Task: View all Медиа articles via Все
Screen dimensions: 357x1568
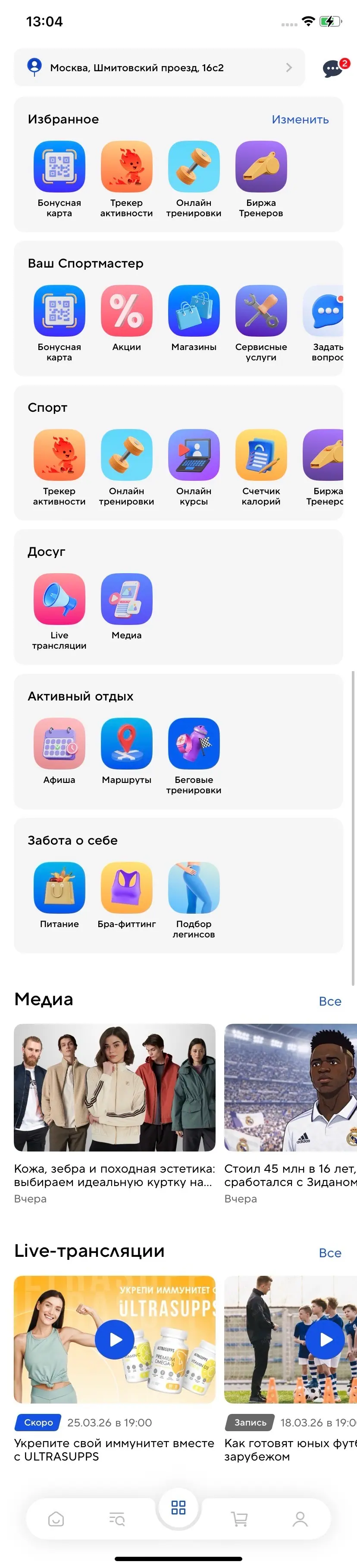Action: pyautogui.click(x=330, y=1001)
